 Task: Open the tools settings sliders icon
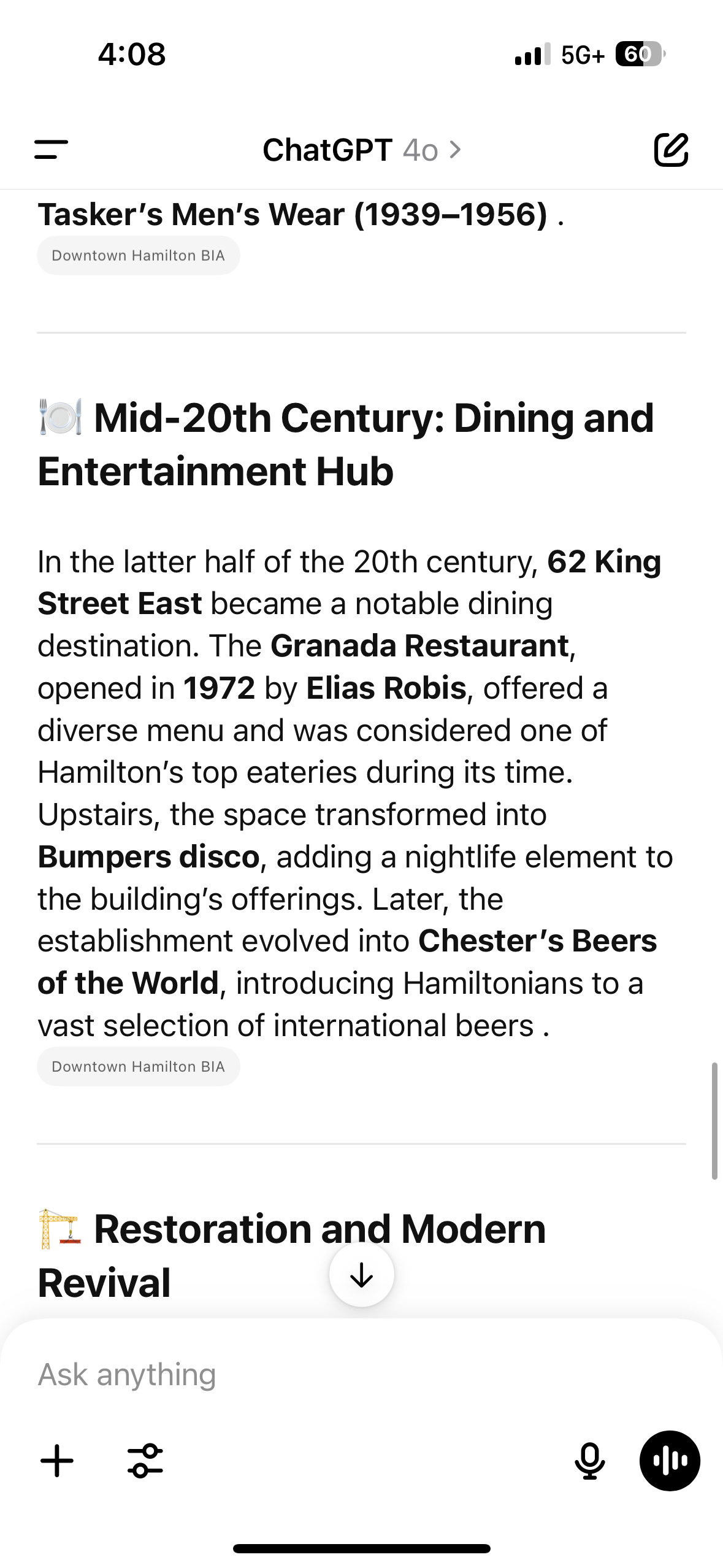coord(145,1461)
